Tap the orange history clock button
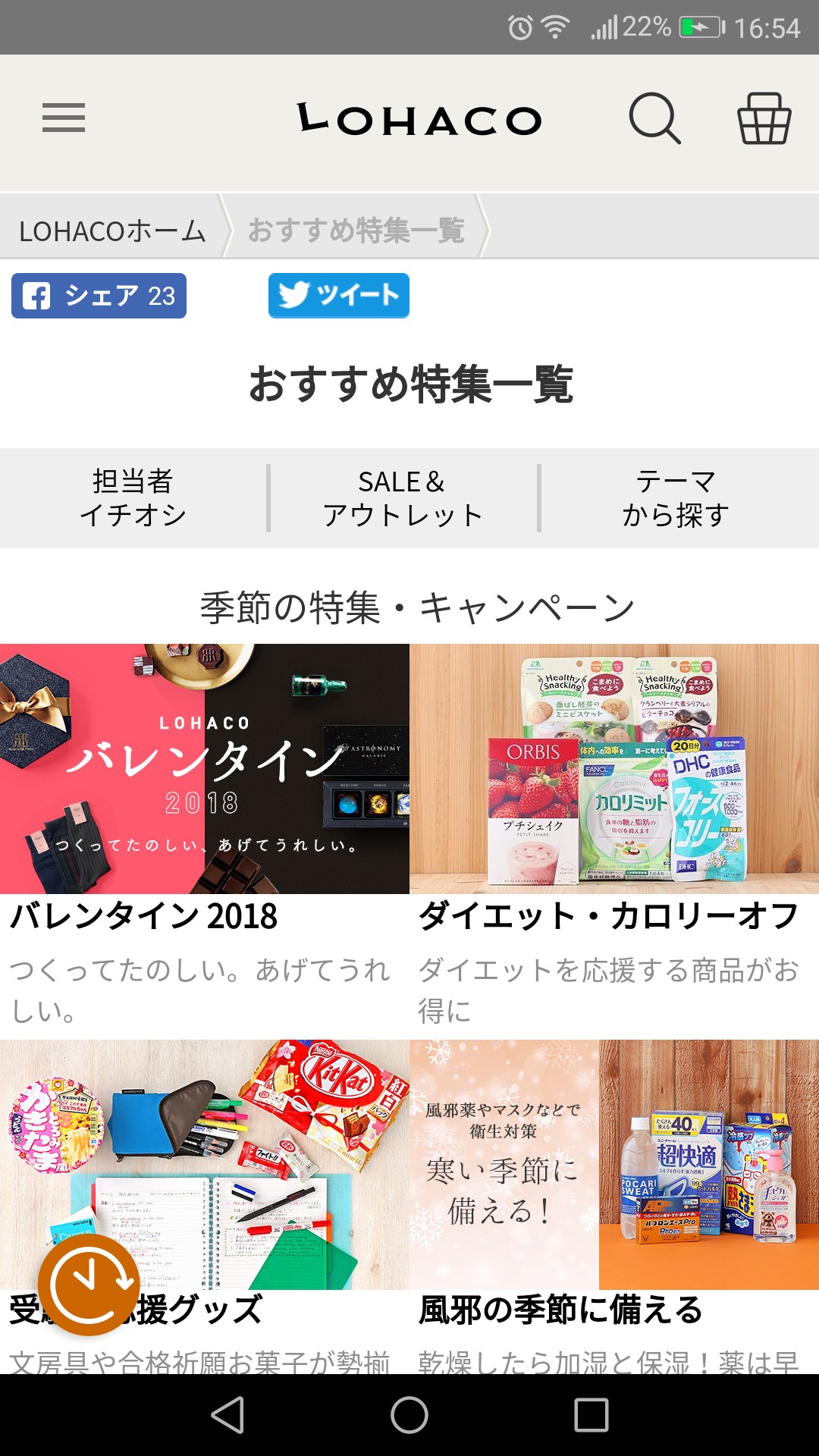 tap(89, 1285)
